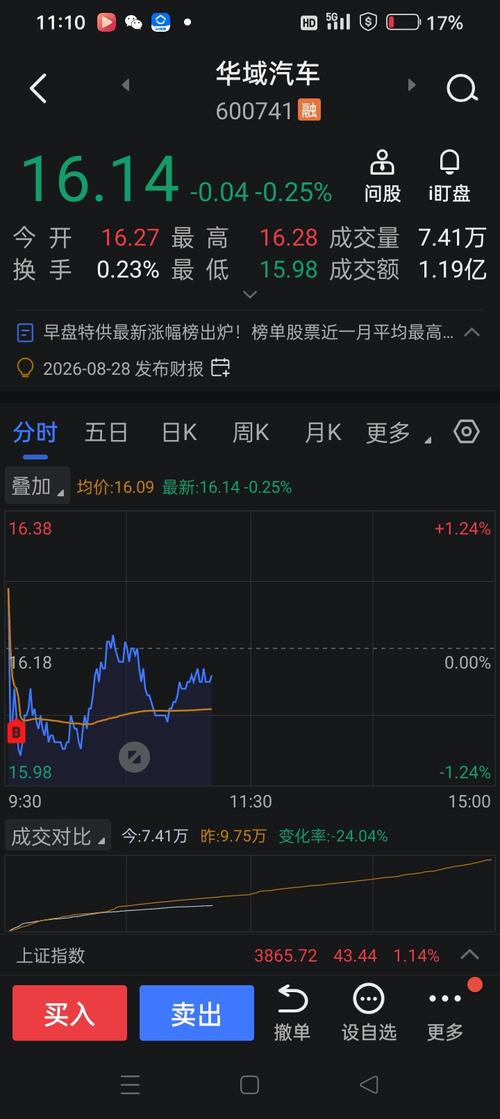Open the 叠加 overlay dropdown
The width and height of the screenshot is (500, 1119).
coord(38,486)
